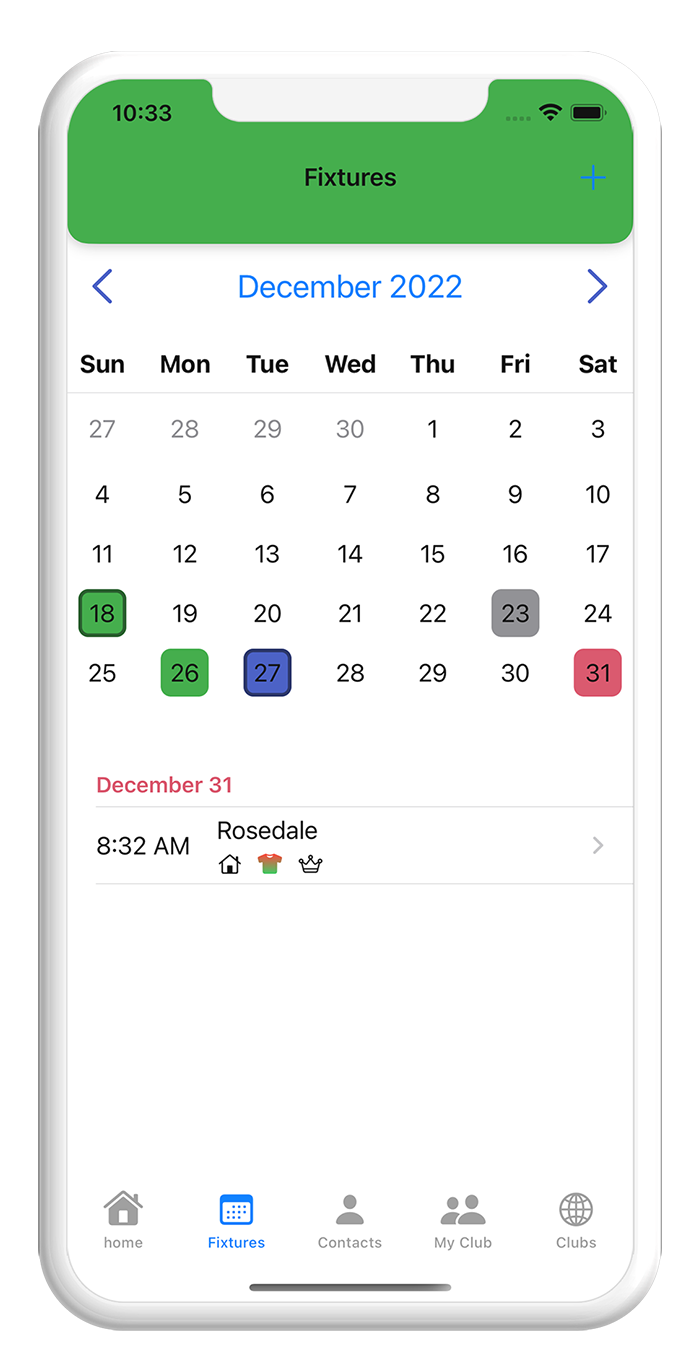Screen dimensions: 696x1368
Task: Go to the My Club tab
Action: 463,1221
